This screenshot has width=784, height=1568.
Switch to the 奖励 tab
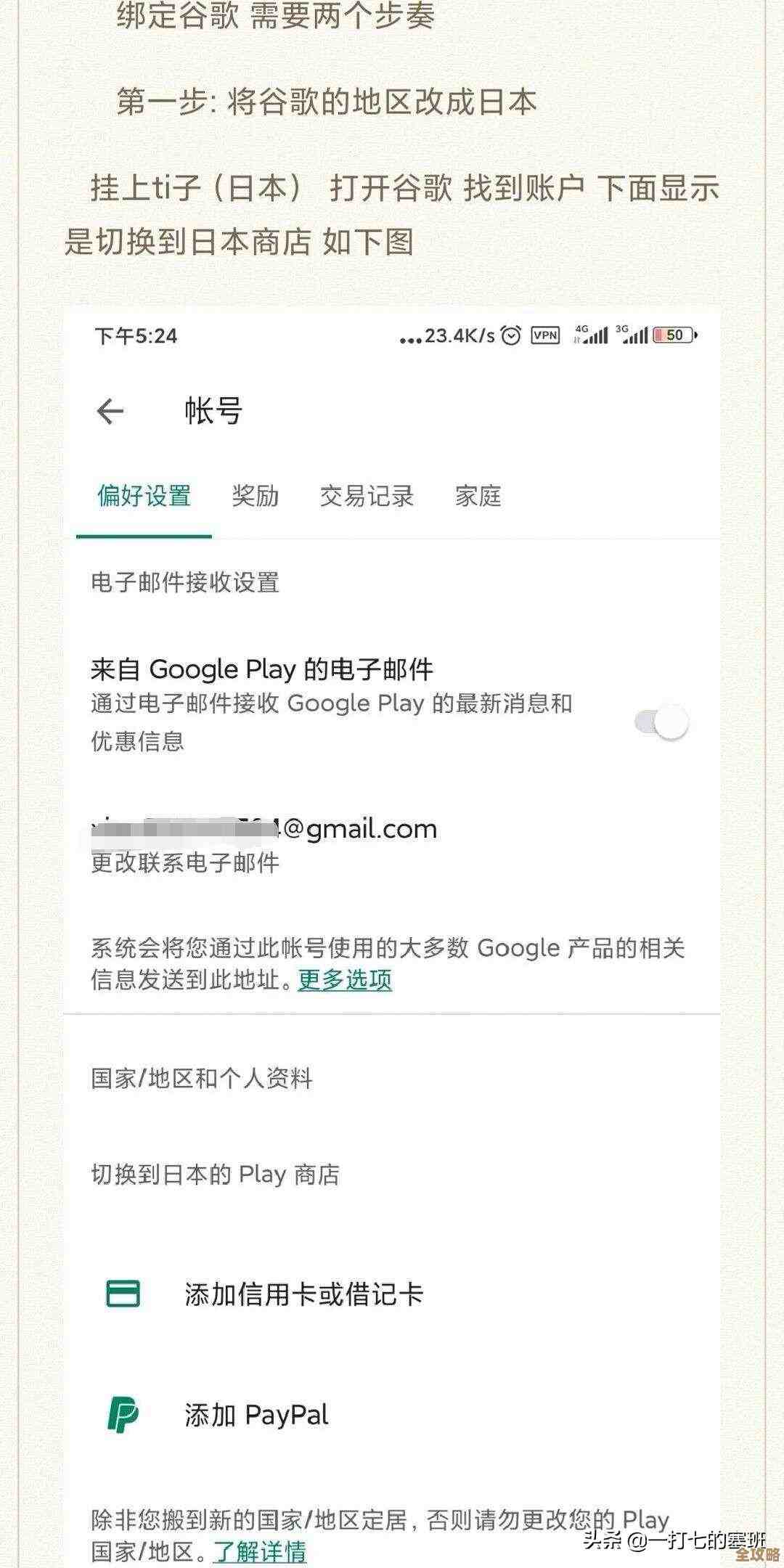(x=256, y=496)
